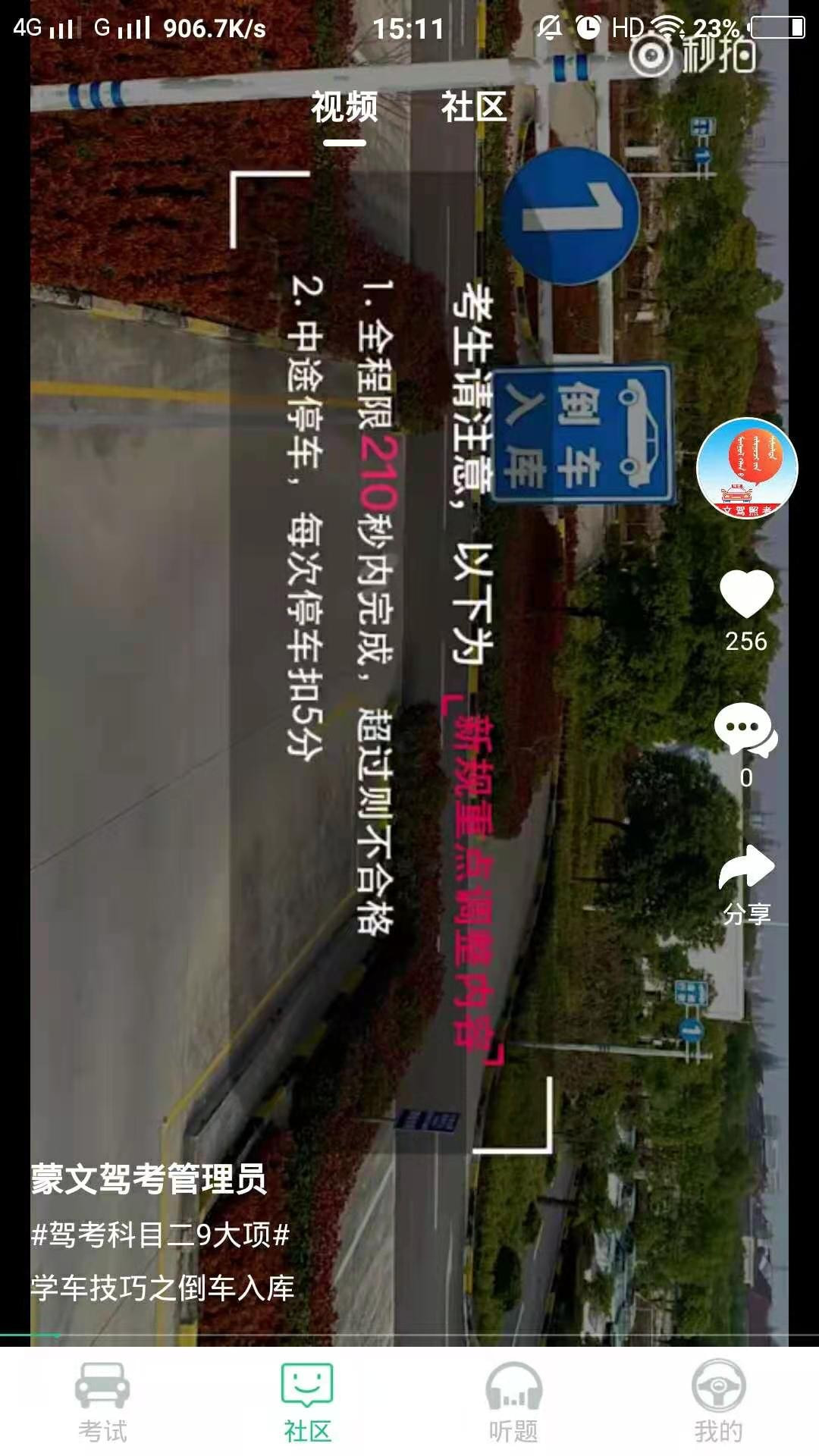Screen dimensions: 819x1456
Task: Switch to the 社区 top tab
Action: [474, 107]
